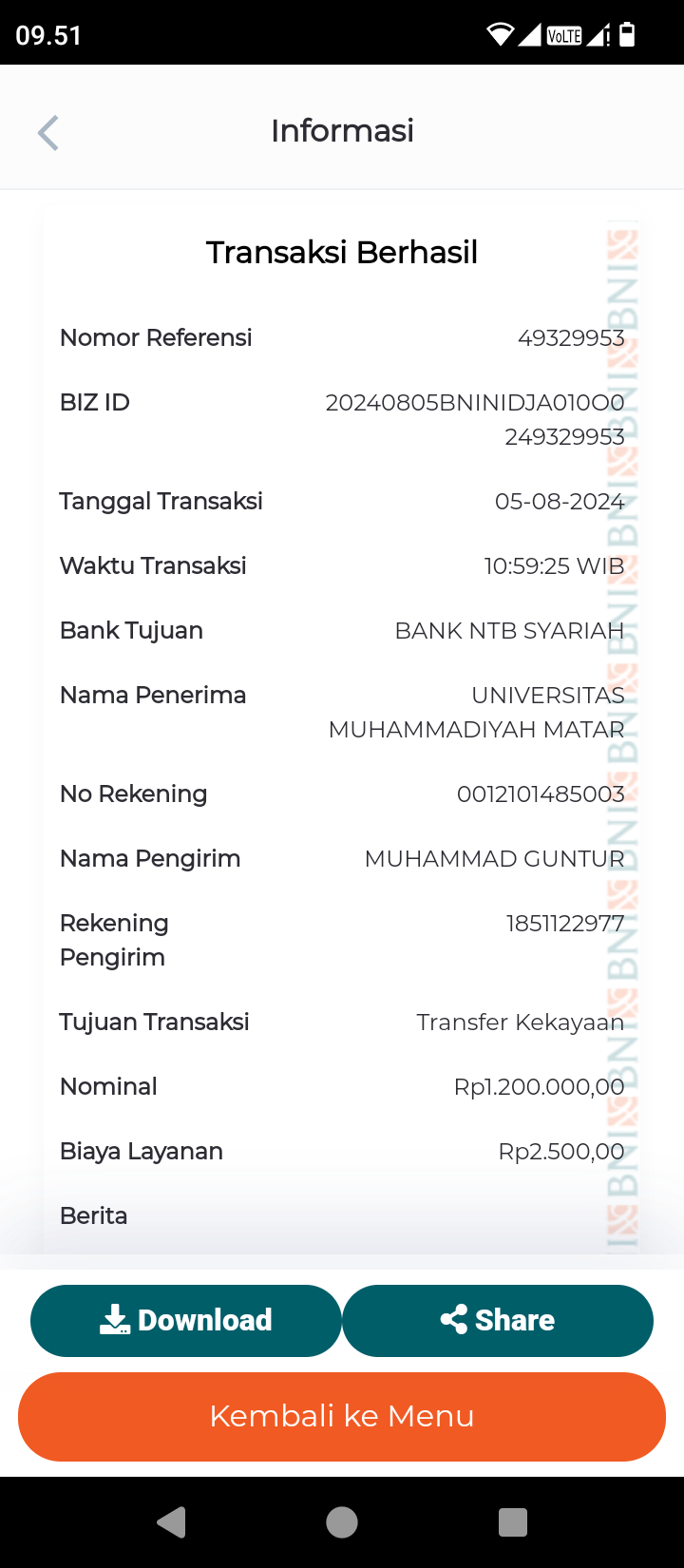
Task: Share the transaction receipt
Action: point(498,1320)
